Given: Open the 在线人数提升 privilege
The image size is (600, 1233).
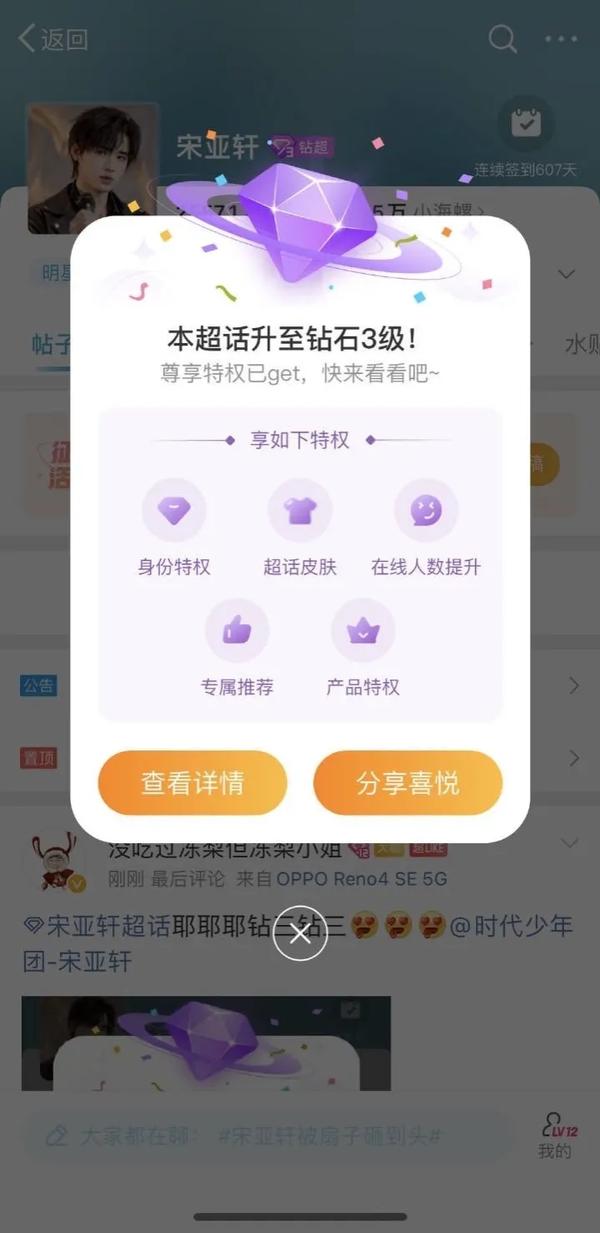Looking at the screenshot, I should pos(426,511).
